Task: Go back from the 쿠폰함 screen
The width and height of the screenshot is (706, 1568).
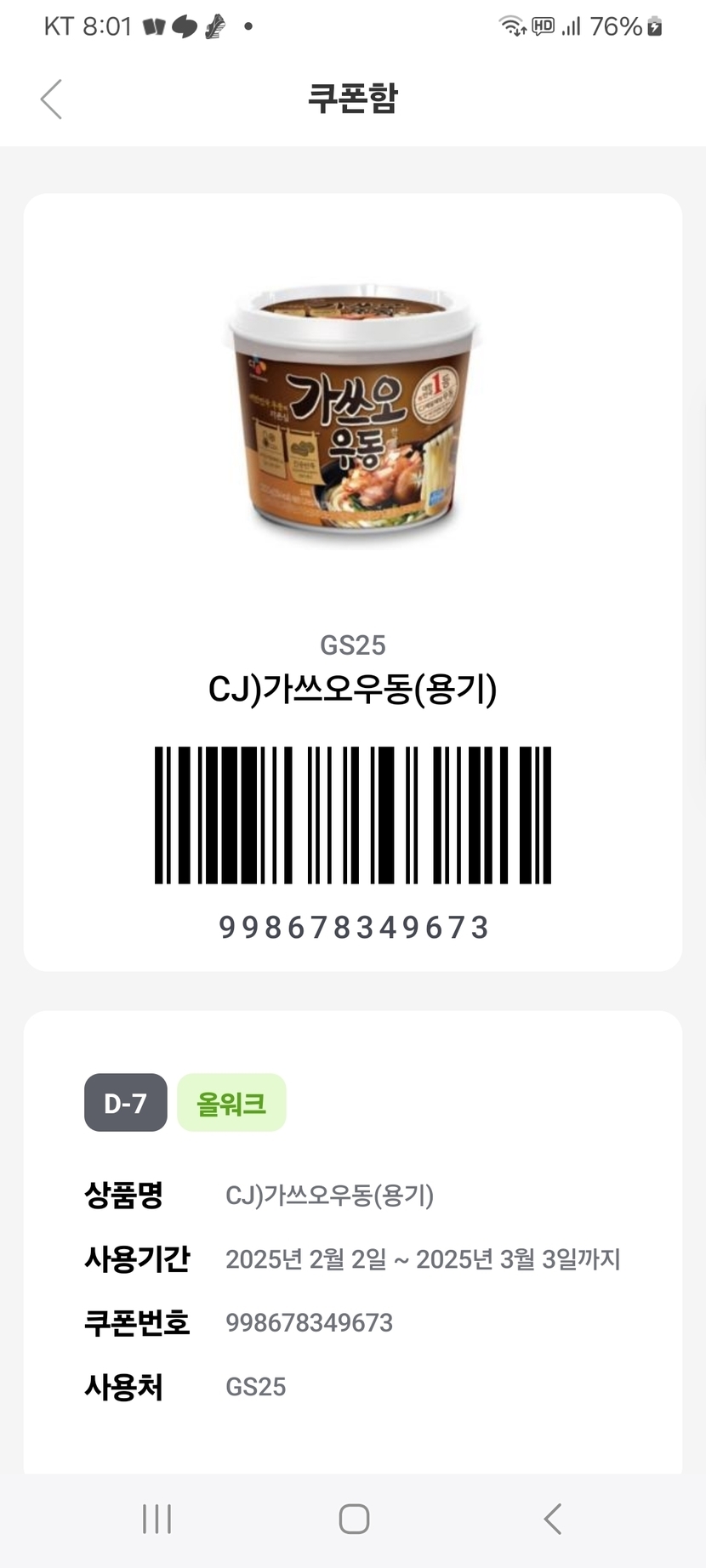Action: 52,99
